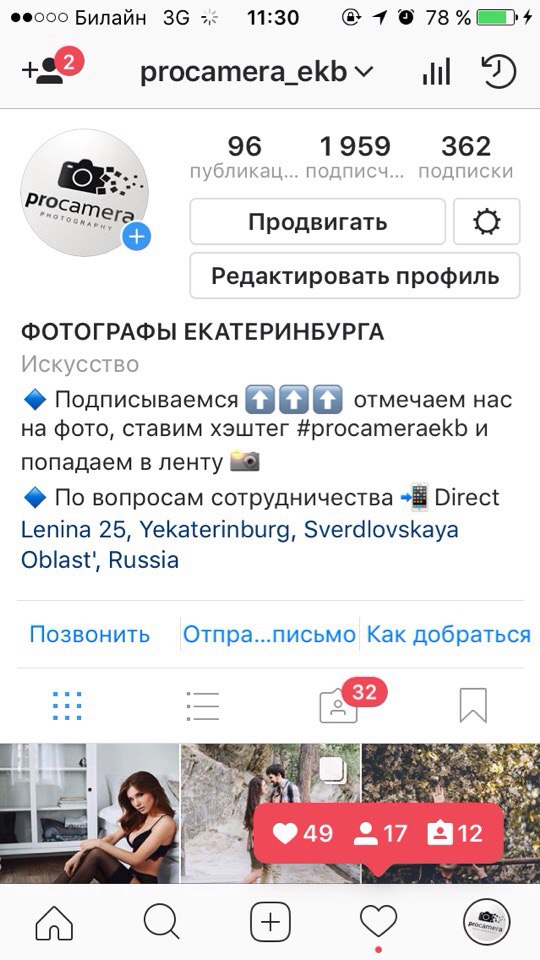Tap the Позвонить contact button
Image resolution: width=540 pixels, height=960 pixels.
coord(89,634)
